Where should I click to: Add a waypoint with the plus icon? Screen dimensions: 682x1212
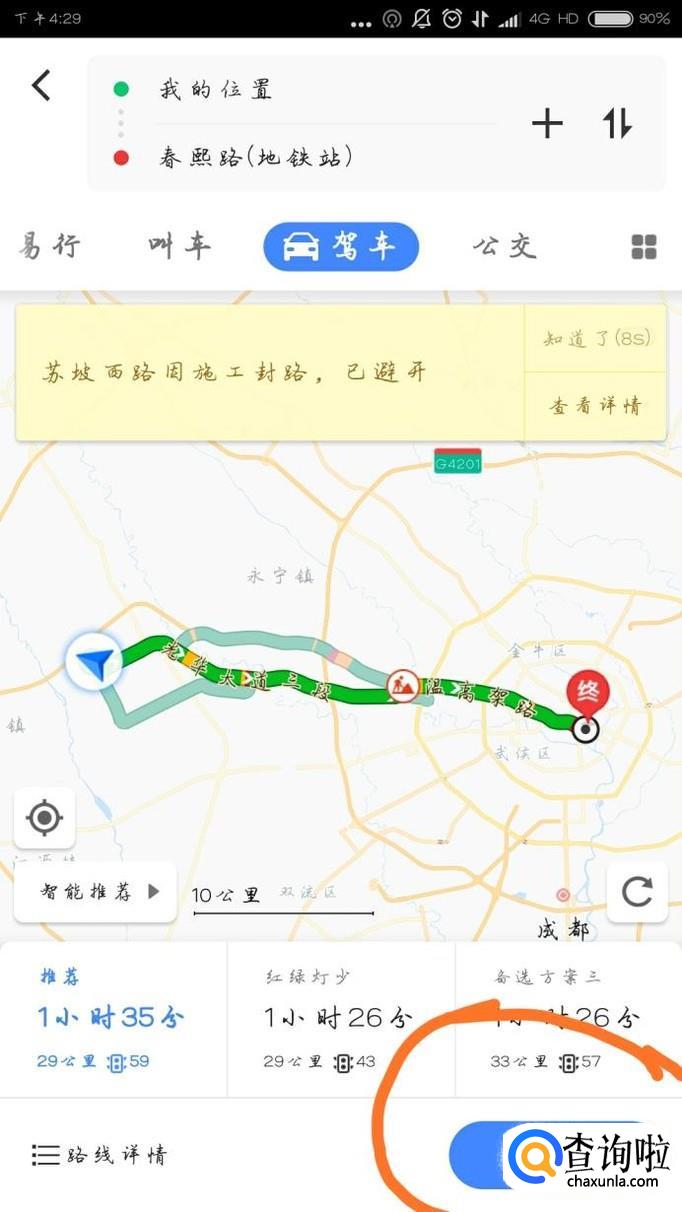(547, 124)
